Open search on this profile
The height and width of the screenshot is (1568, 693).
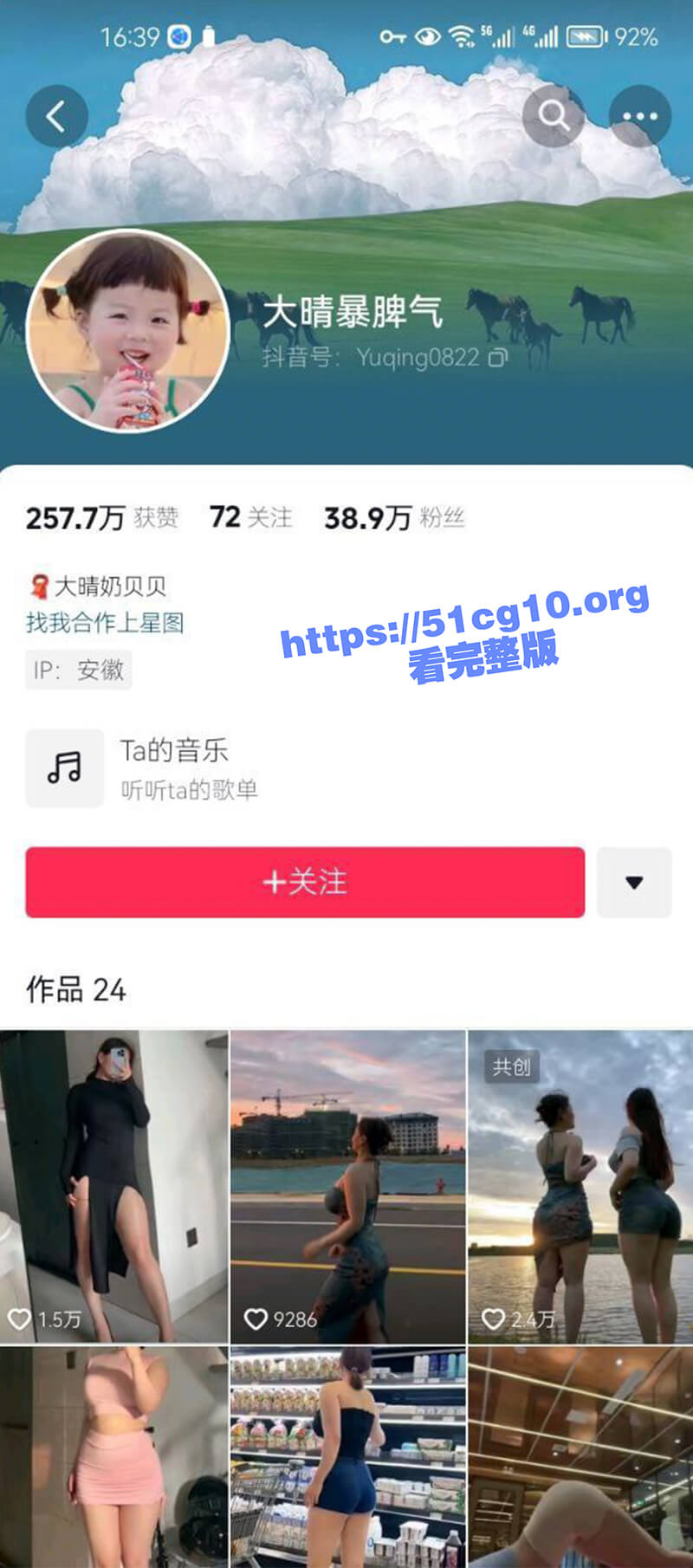click(554, 115)
